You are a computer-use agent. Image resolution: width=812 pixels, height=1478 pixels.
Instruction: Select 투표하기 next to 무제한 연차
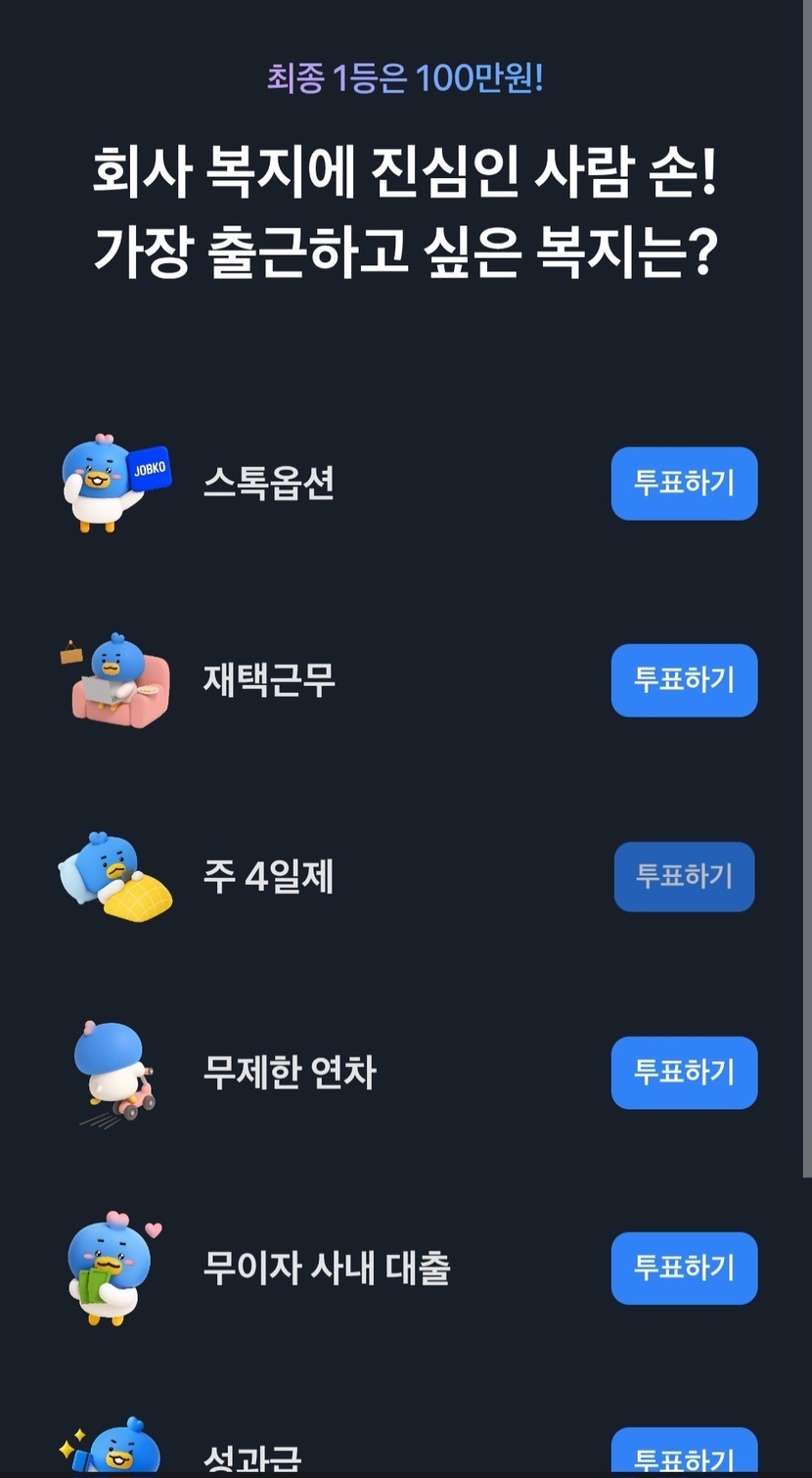[684, 1073]
